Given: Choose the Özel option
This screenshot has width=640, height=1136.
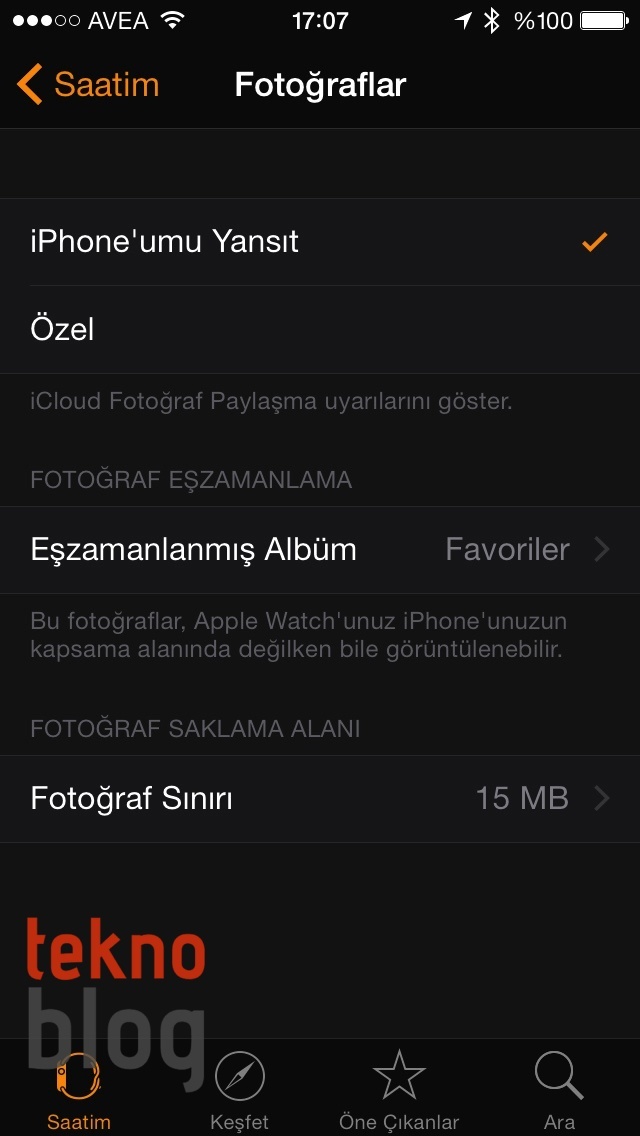Looking at the screenshot, I should (x=320, y=330).
